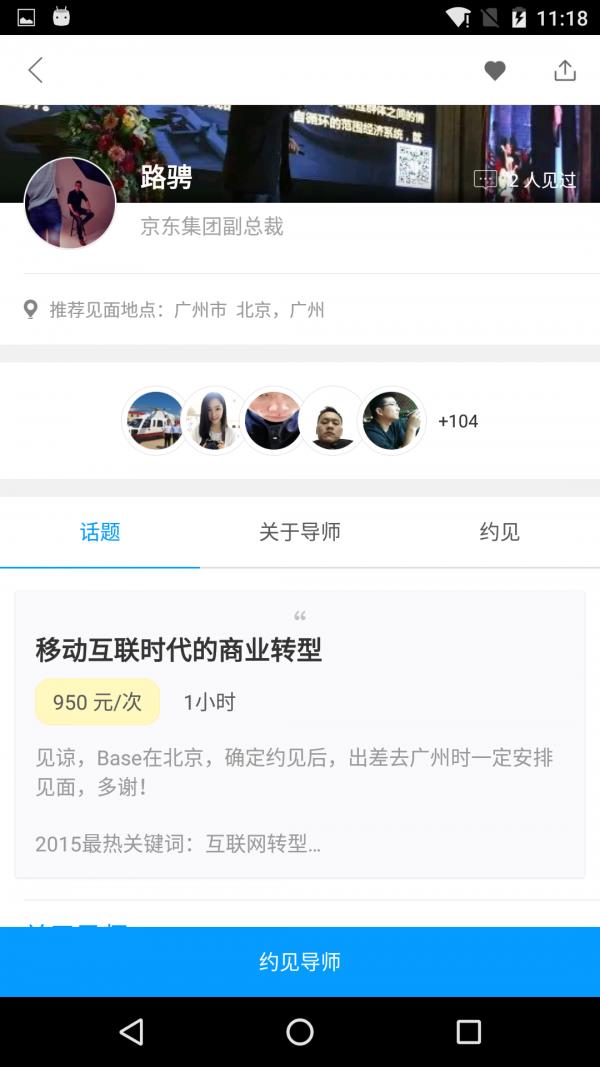The width and height of the screenshot is (600, 1067).
Task: Open the system recent apps button
Action: pos(468,1032)
